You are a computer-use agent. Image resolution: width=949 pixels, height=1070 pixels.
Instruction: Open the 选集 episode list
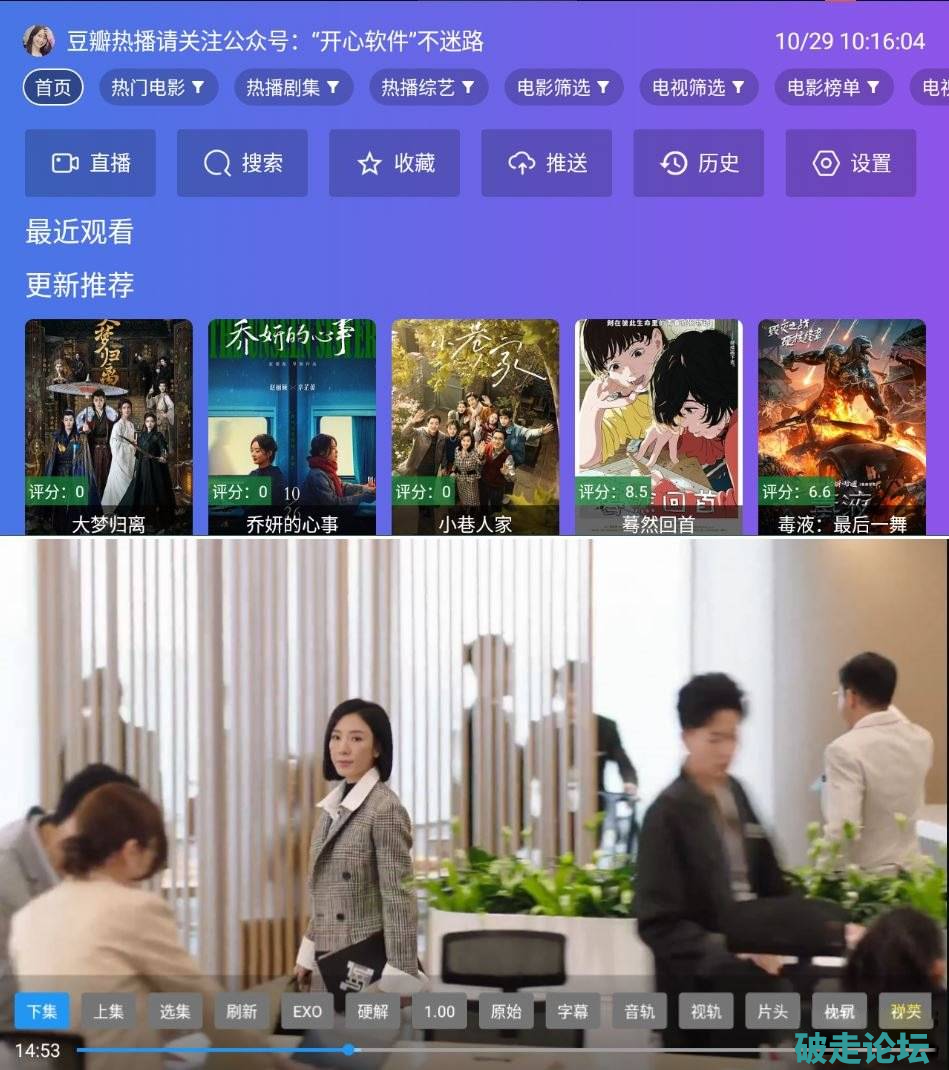pos(175,1011)
